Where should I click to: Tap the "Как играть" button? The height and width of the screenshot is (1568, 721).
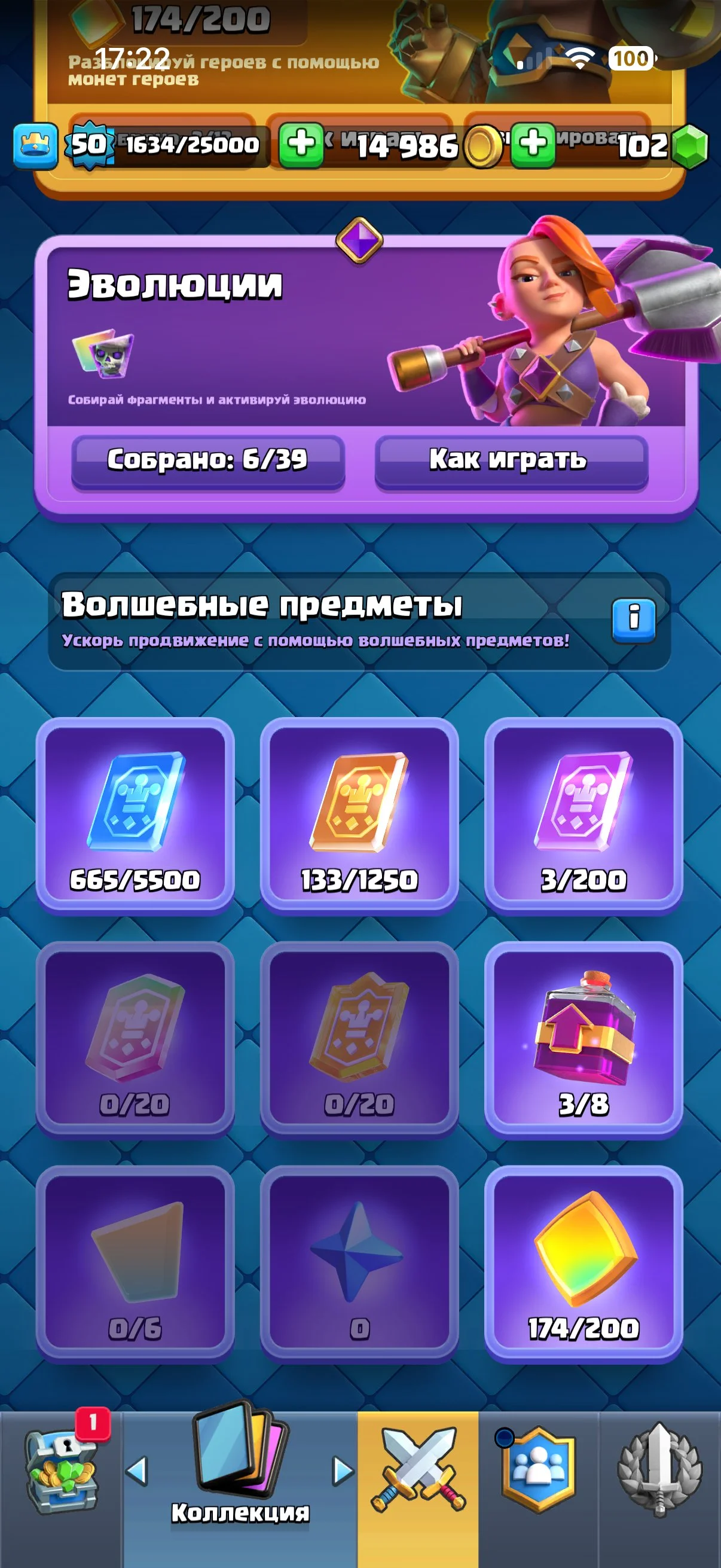511,461
